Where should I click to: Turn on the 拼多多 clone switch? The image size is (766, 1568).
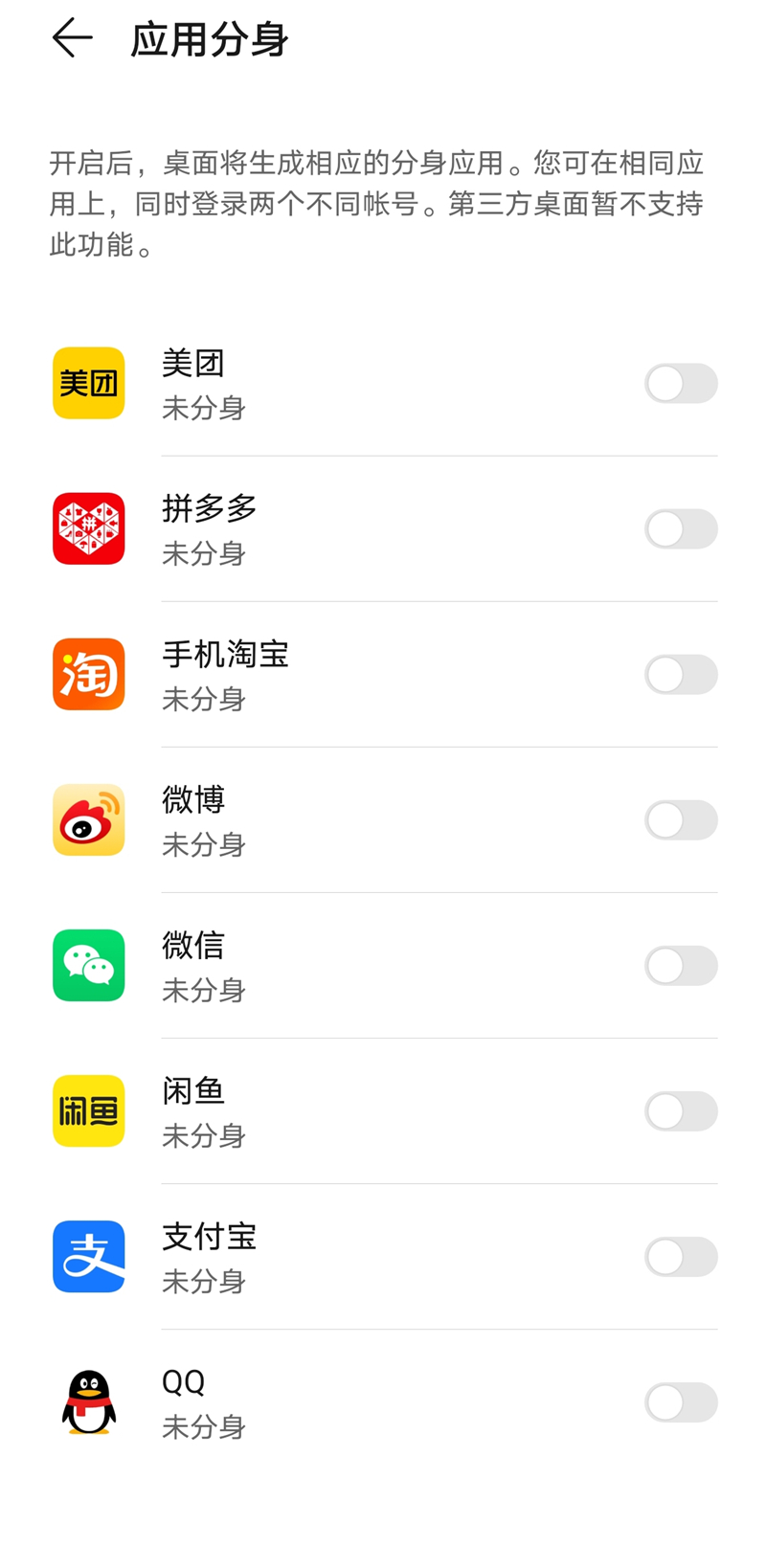(x=681, y=529)
